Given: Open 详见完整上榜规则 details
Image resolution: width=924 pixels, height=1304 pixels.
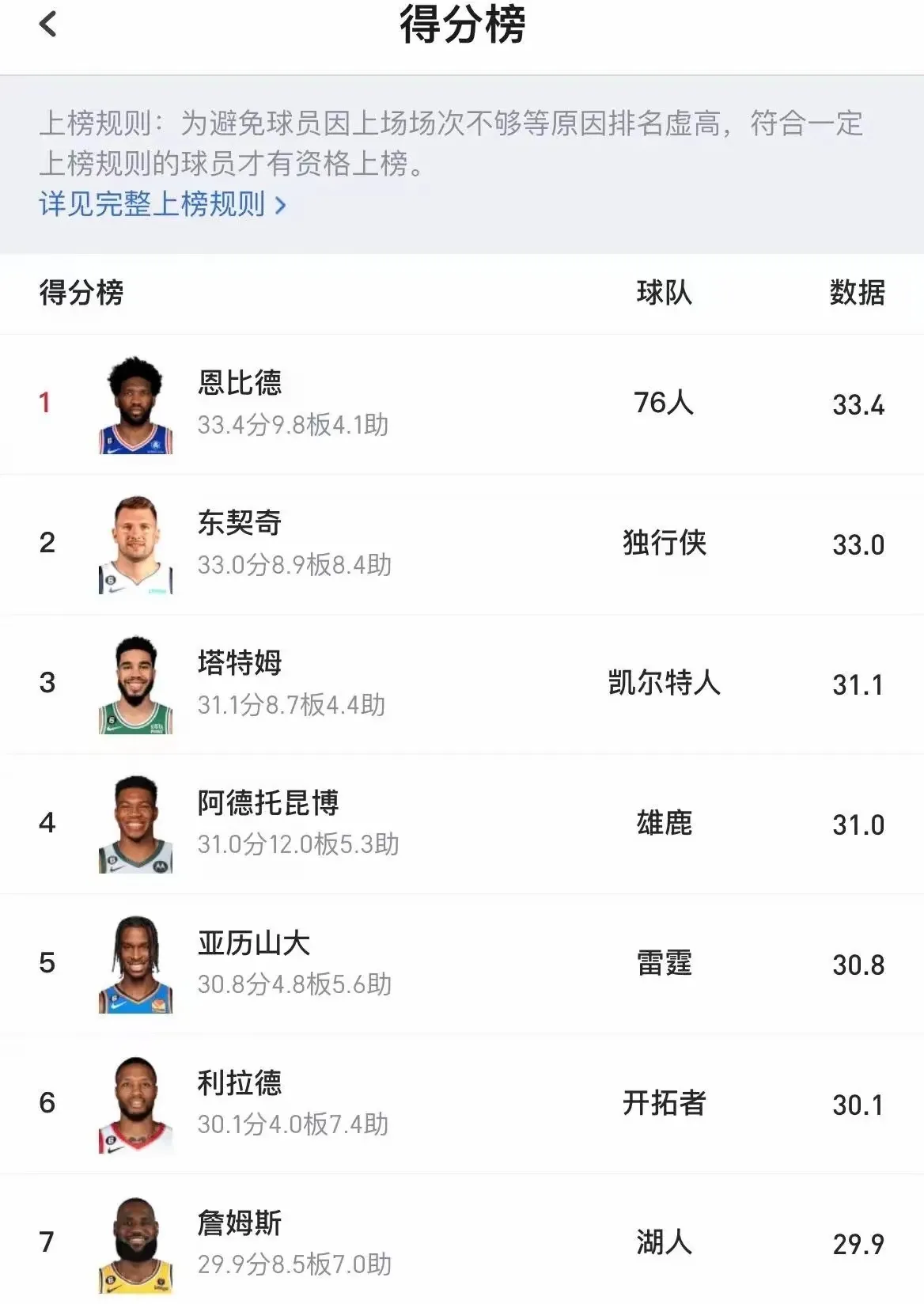Looking at the screenshot, I should pyautogui.click(x=154, y=205).
